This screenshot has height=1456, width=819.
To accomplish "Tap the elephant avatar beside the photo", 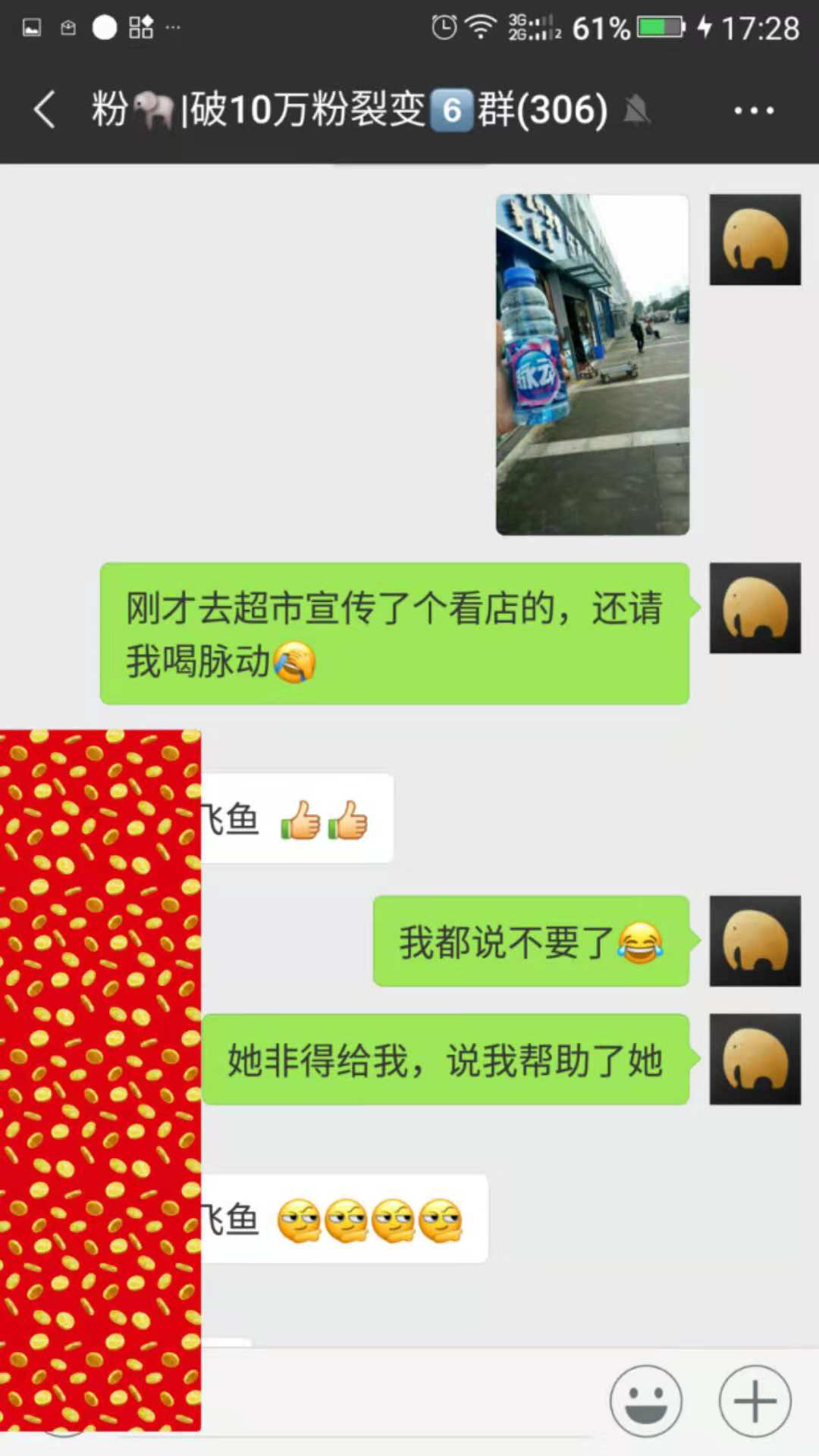I will tap(755, 240).
